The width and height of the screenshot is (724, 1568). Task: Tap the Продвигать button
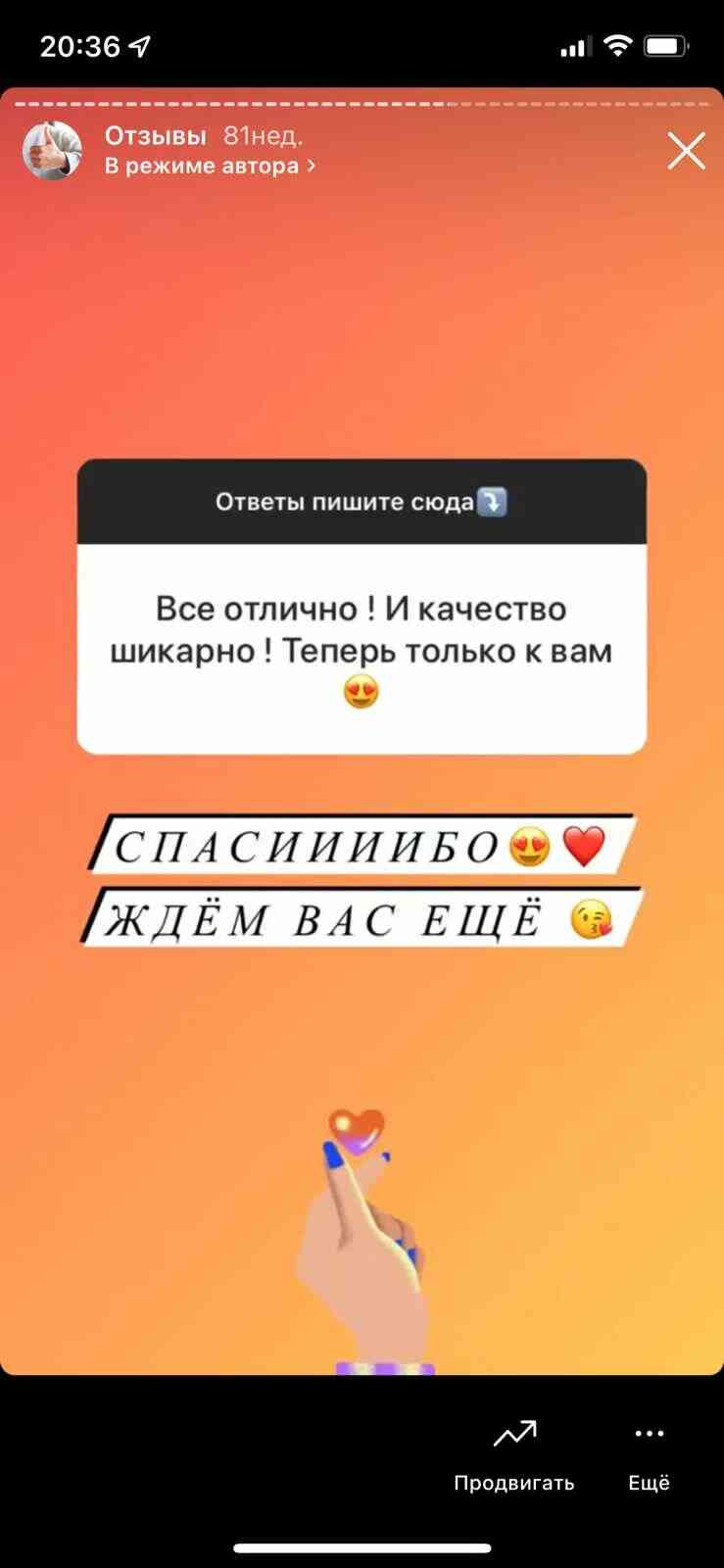click(514, 1455)
